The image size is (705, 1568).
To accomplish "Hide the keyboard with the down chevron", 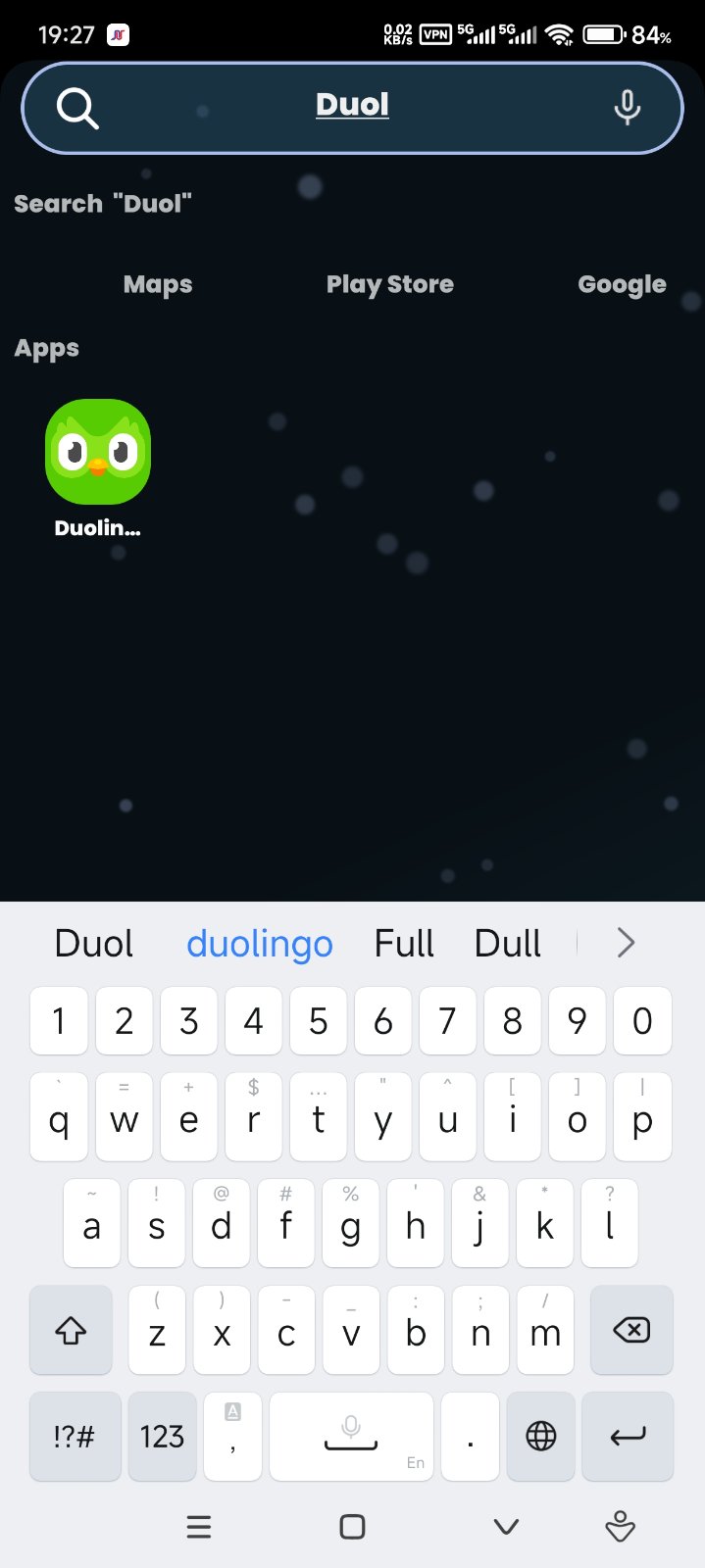I will [506, 1527].
